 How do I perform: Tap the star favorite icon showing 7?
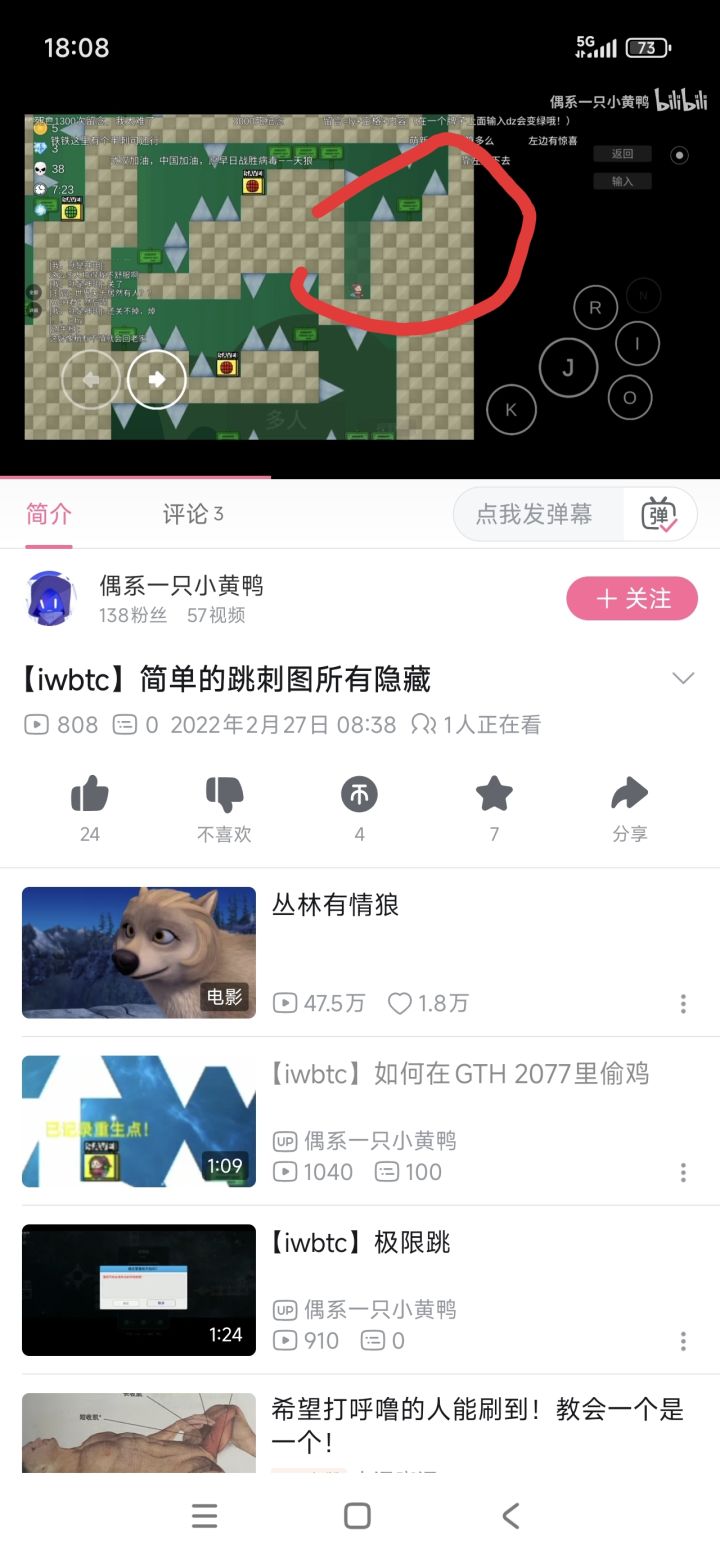pos(494,793)
